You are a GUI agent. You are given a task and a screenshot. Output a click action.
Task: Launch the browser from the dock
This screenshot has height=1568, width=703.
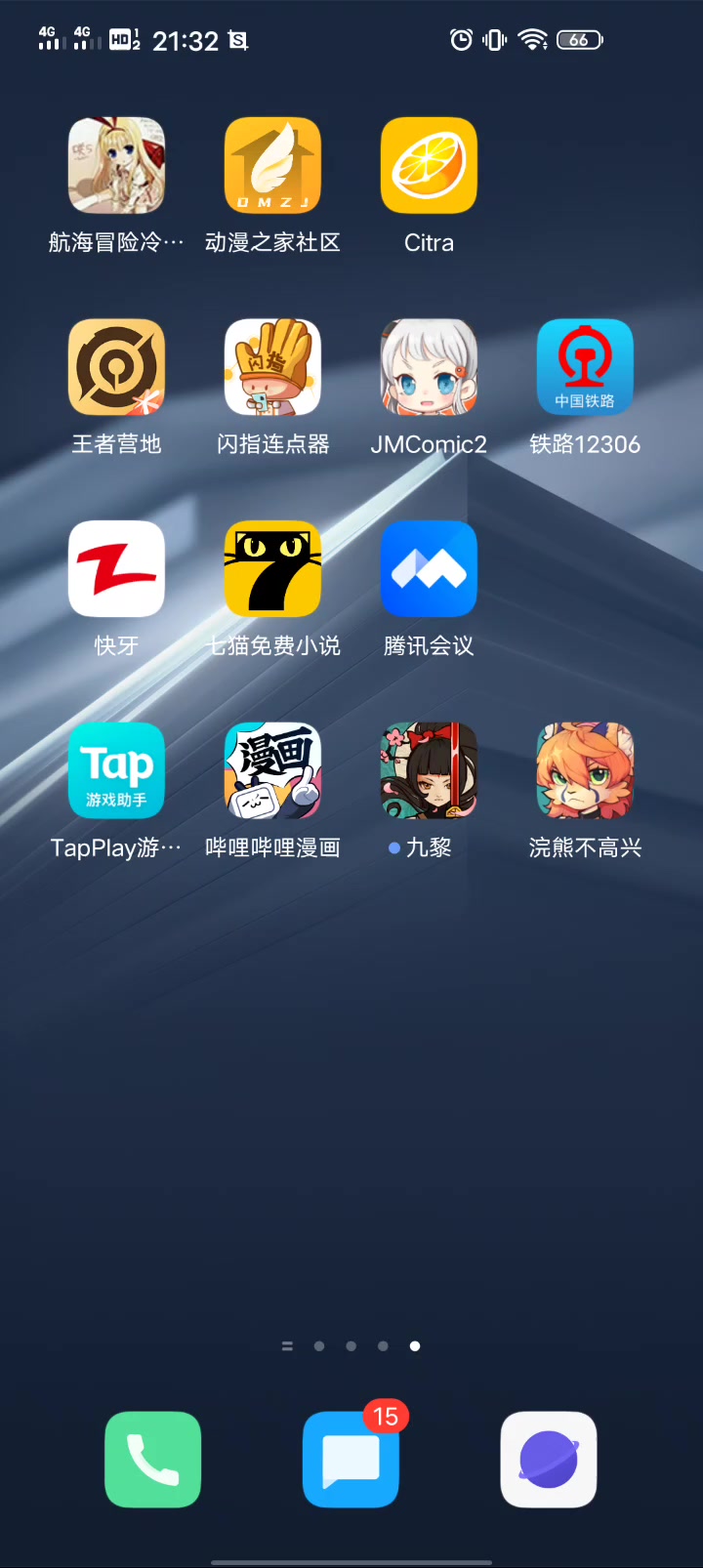click(549, 1460)
